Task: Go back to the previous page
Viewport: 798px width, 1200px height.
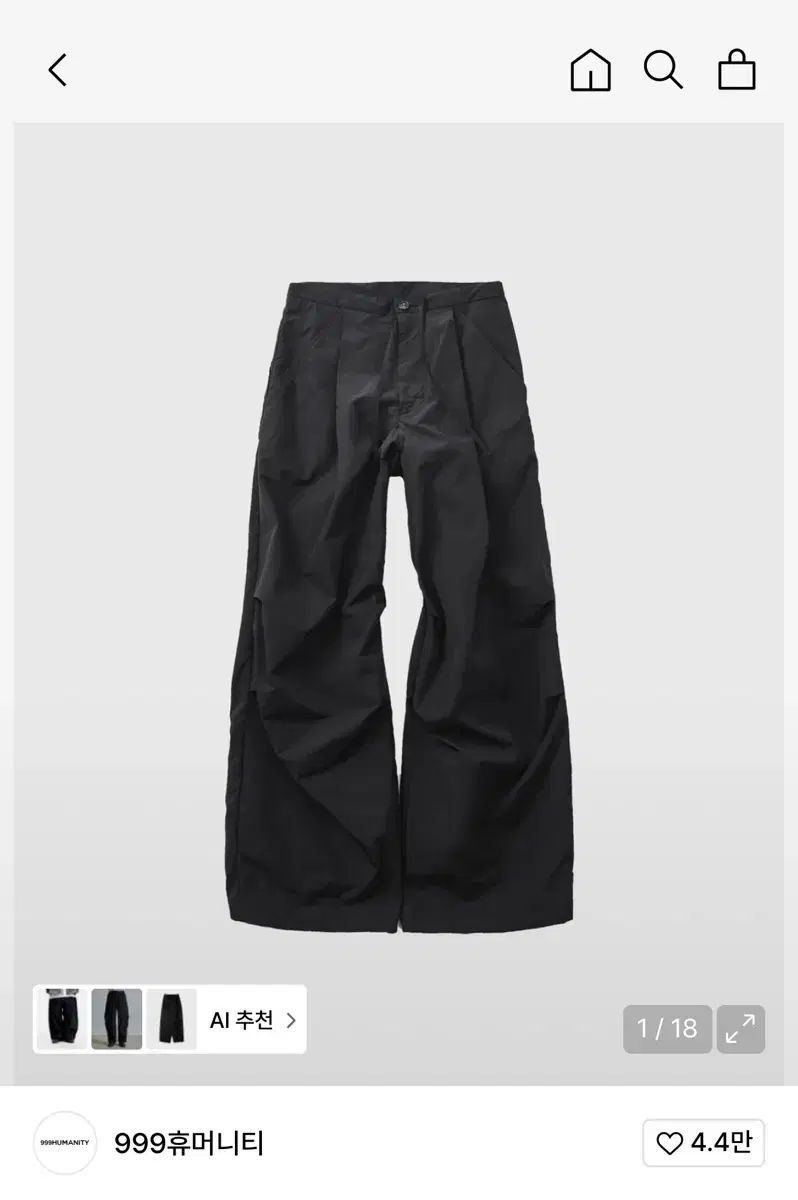Action: coord(58,70)
